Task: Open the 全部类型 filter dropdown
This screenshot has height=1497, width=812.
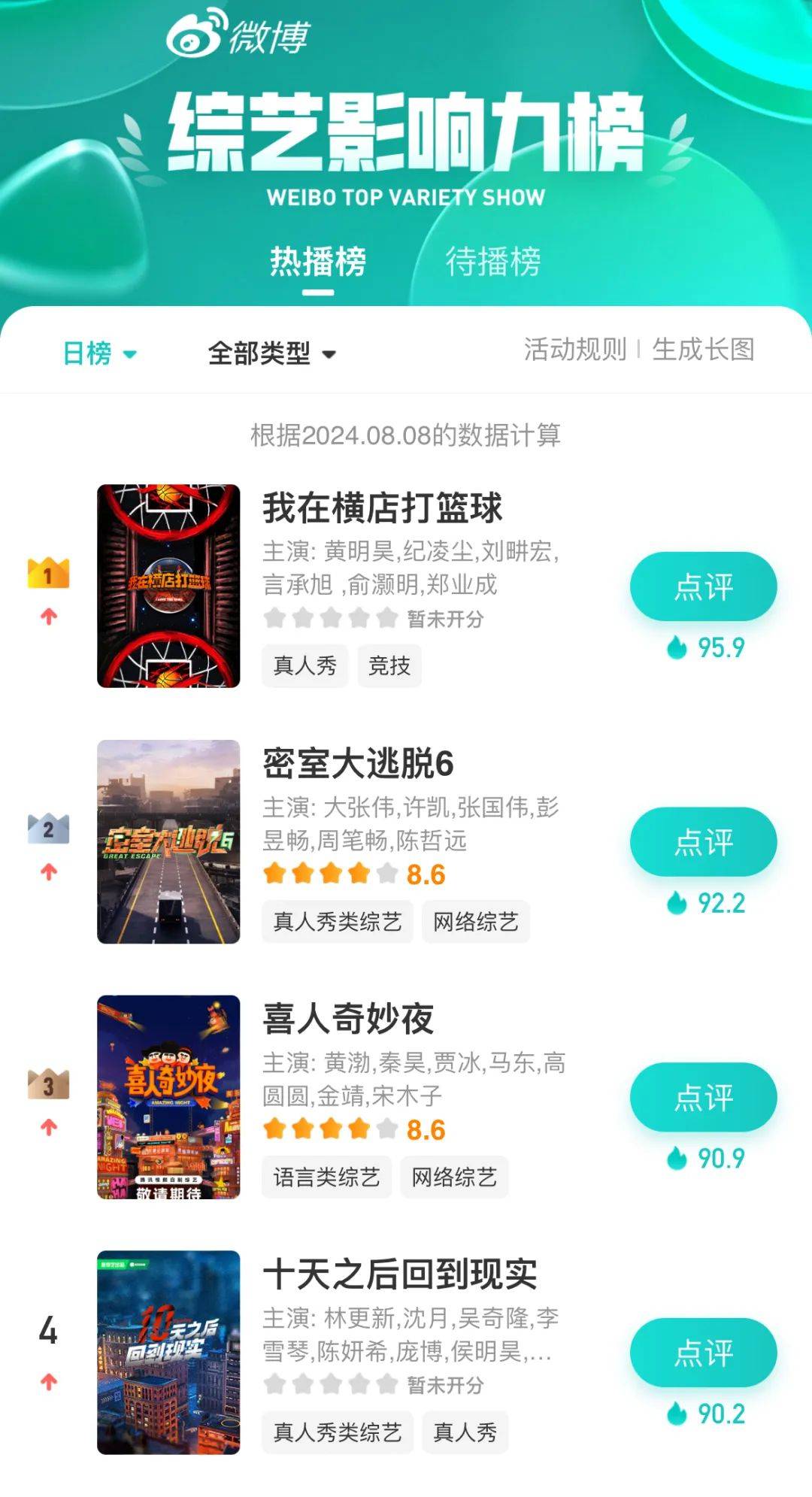Action: tap(271, 353)
